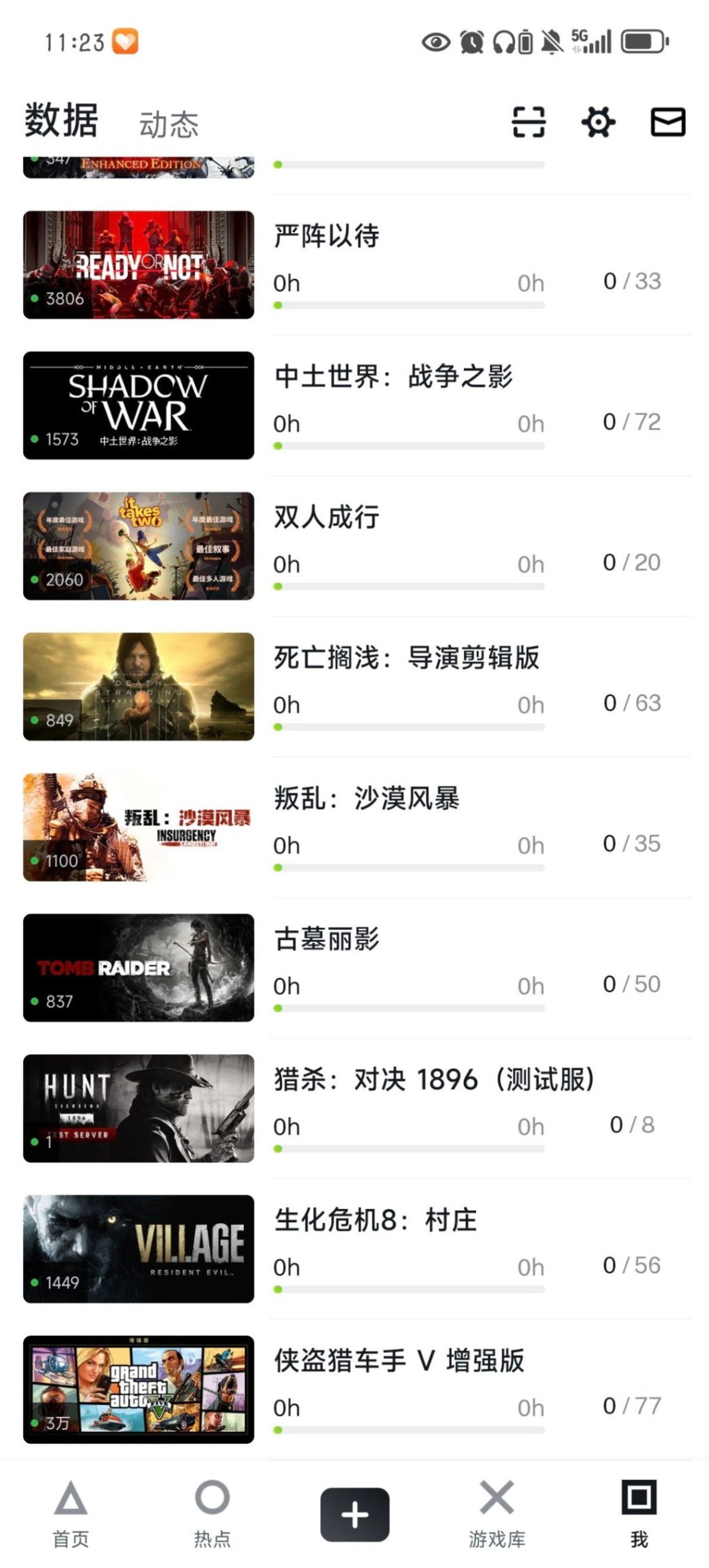View 猎杀：对决 1896（测试服） details
The height and width of the screenshot is (1568, 709).
434,1080
